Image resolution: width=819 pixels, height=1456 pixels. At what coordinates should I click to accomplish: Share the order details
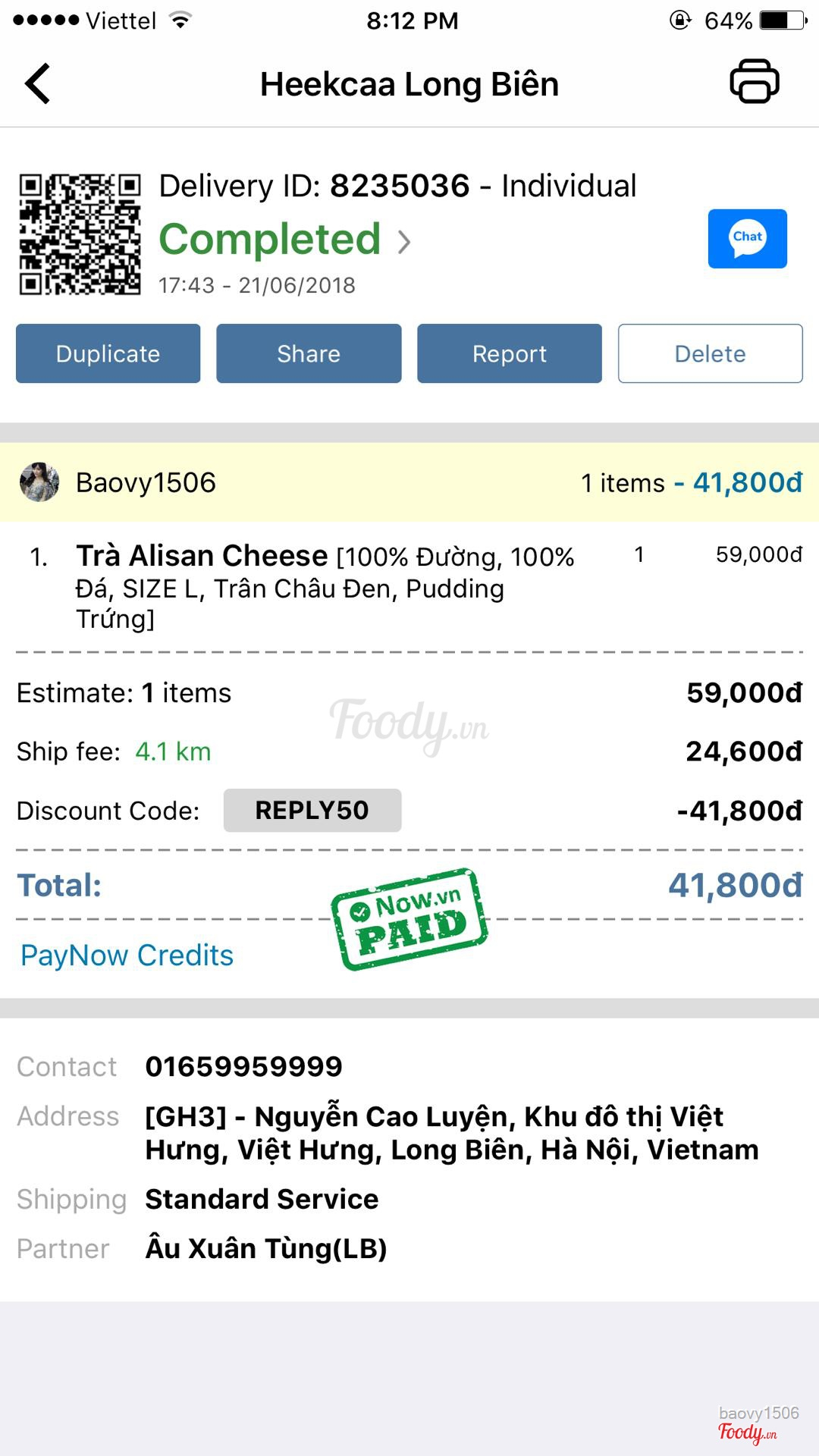[x=309, y=353]
